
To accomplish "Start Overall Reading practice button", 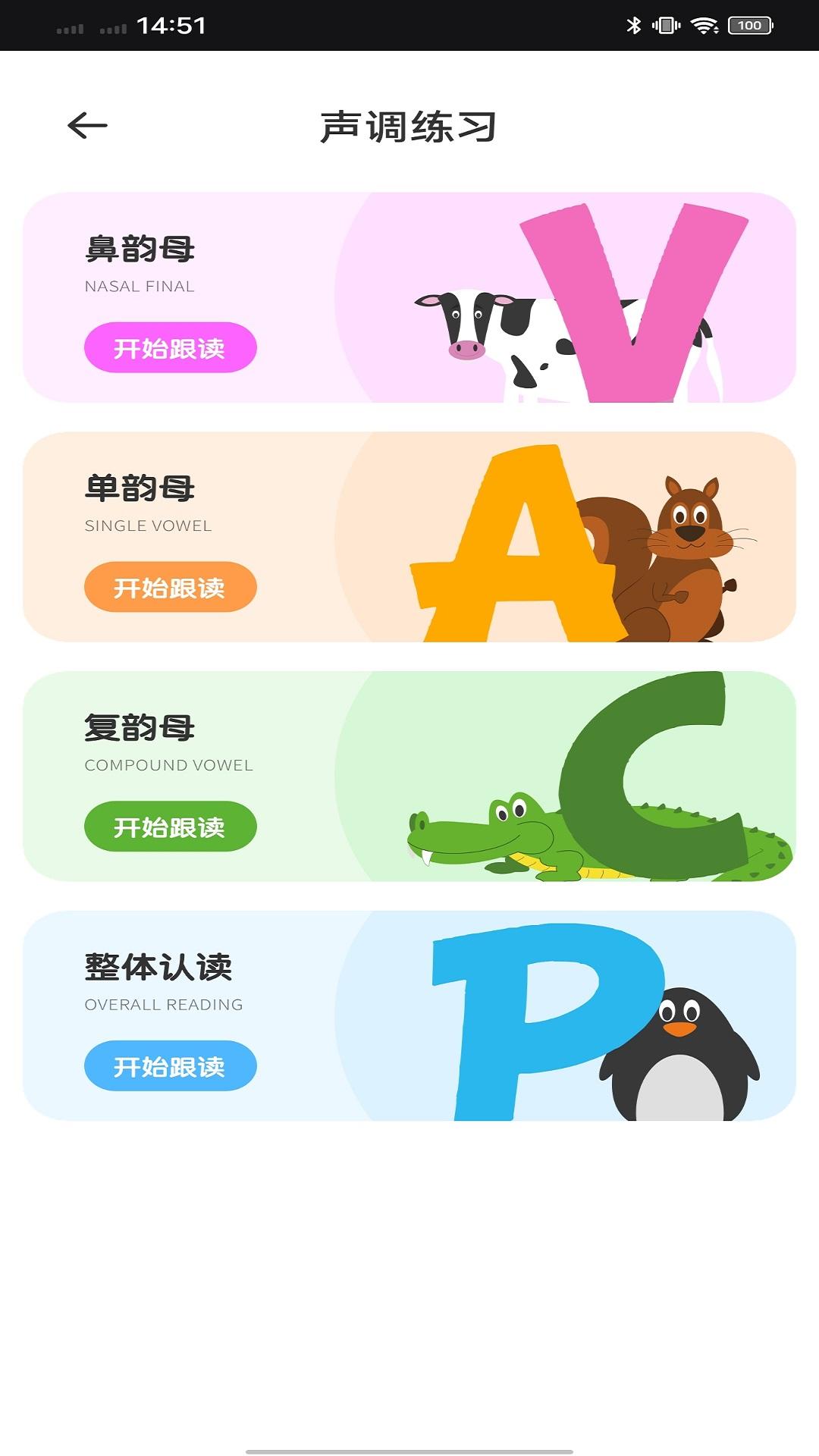I will tap(170, 1066).
